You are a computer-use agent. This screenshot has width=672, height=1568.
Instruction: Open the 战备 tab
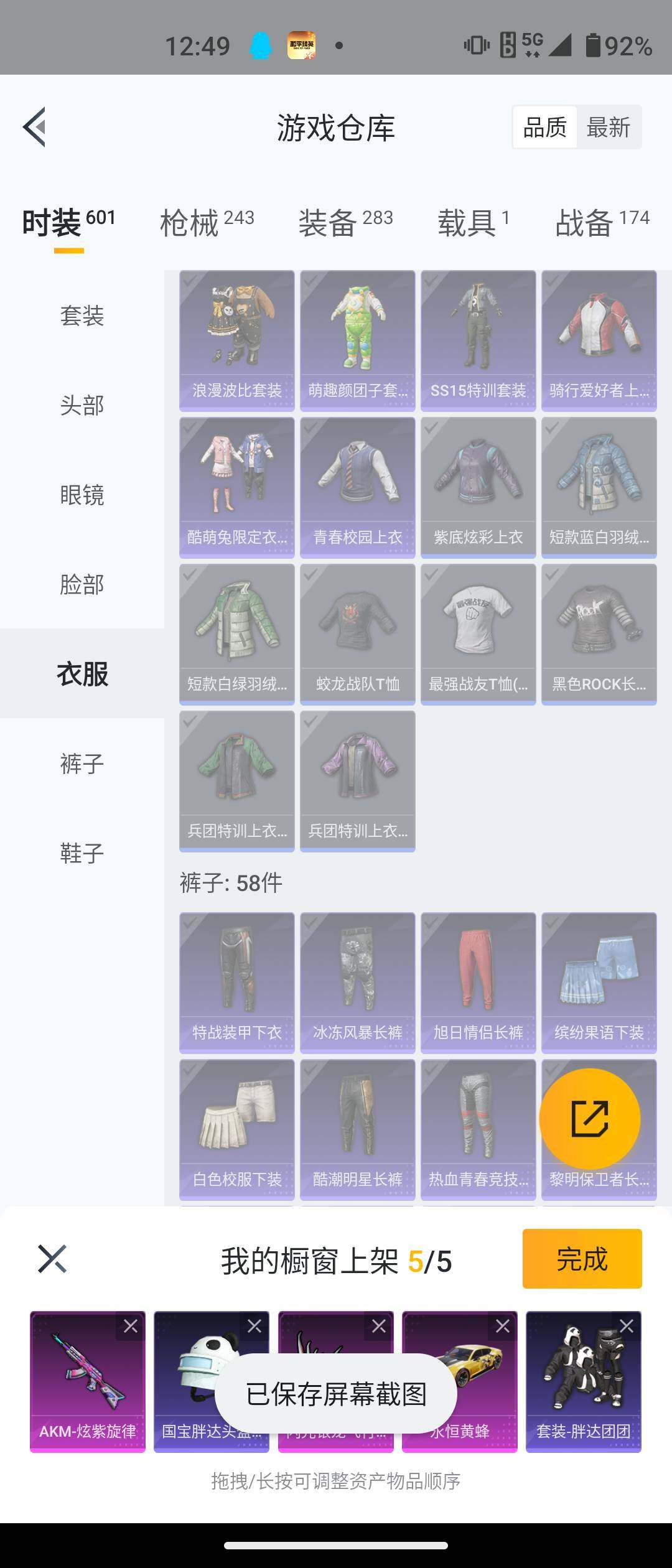pyautogui.click(x=601, y=223)
